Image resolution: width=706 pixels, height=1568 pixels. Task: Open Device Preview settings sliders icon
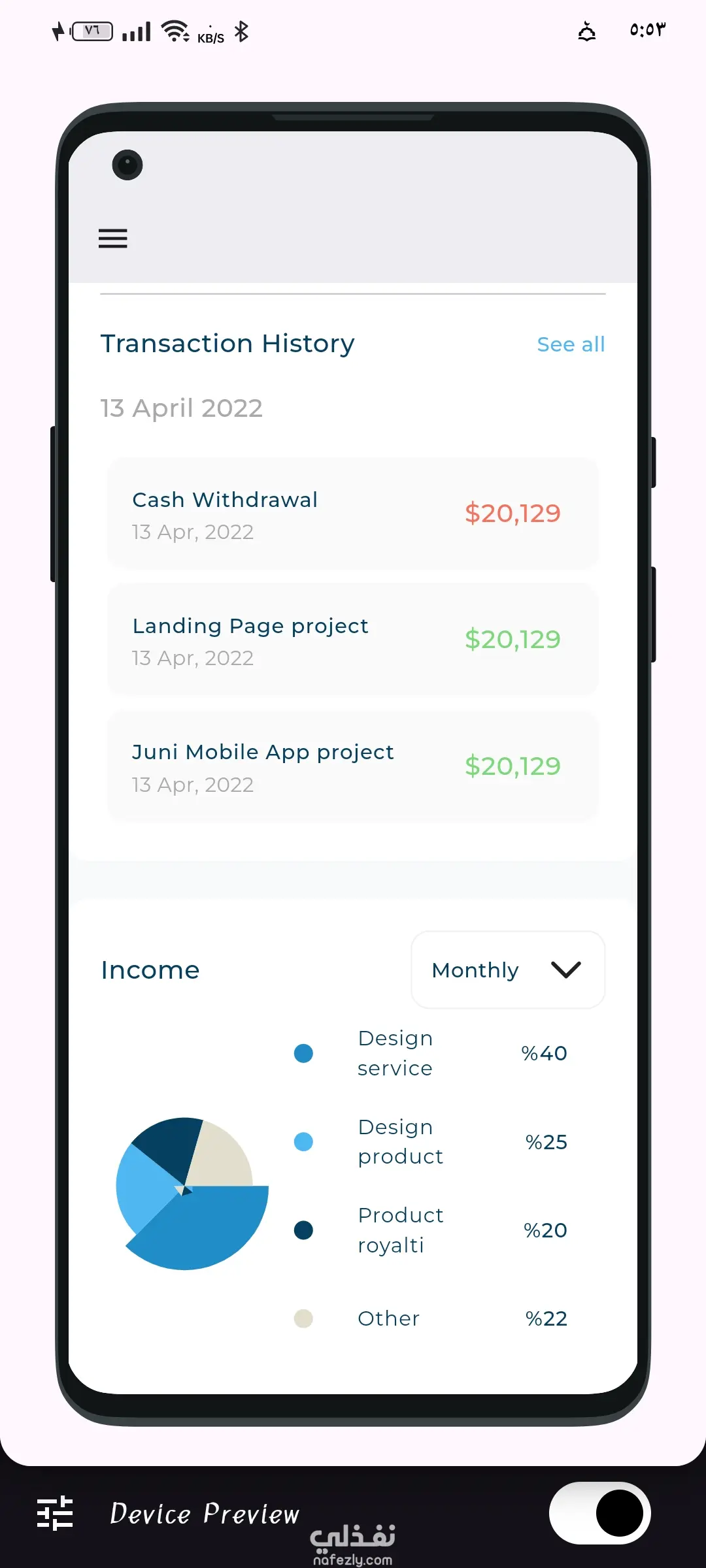tap(55, 1513)
